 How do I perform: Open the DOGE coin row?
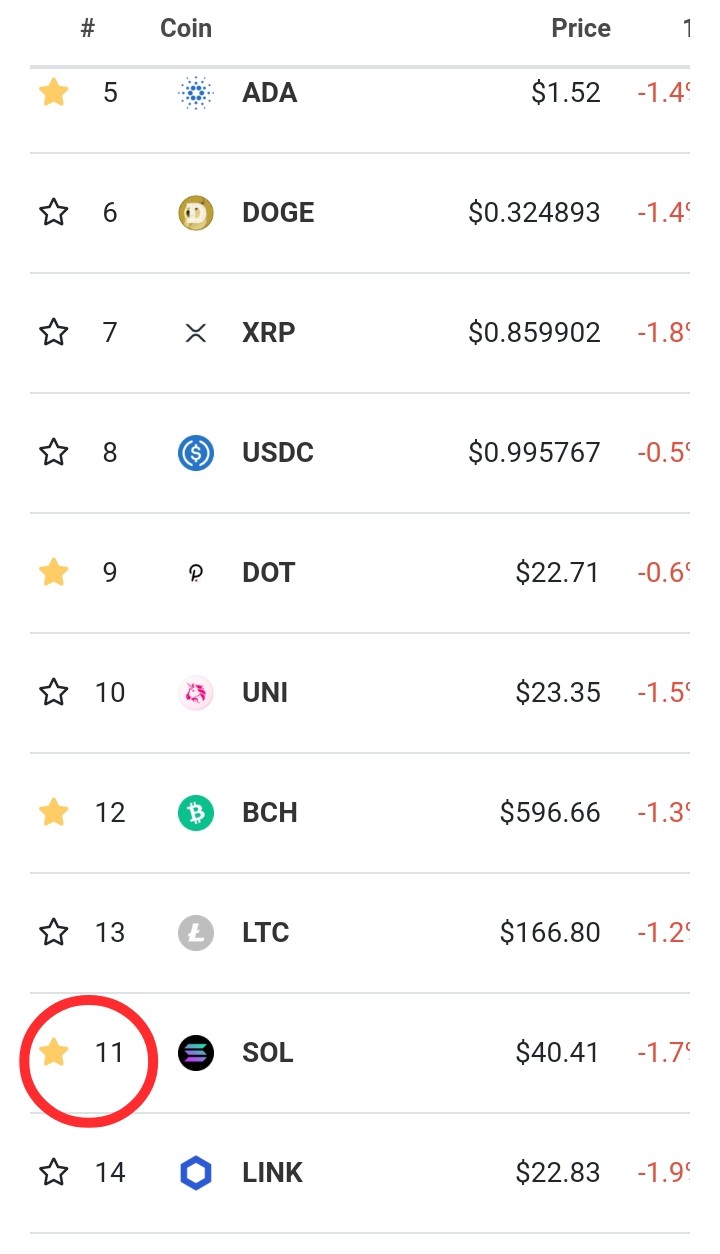(360, 213)
